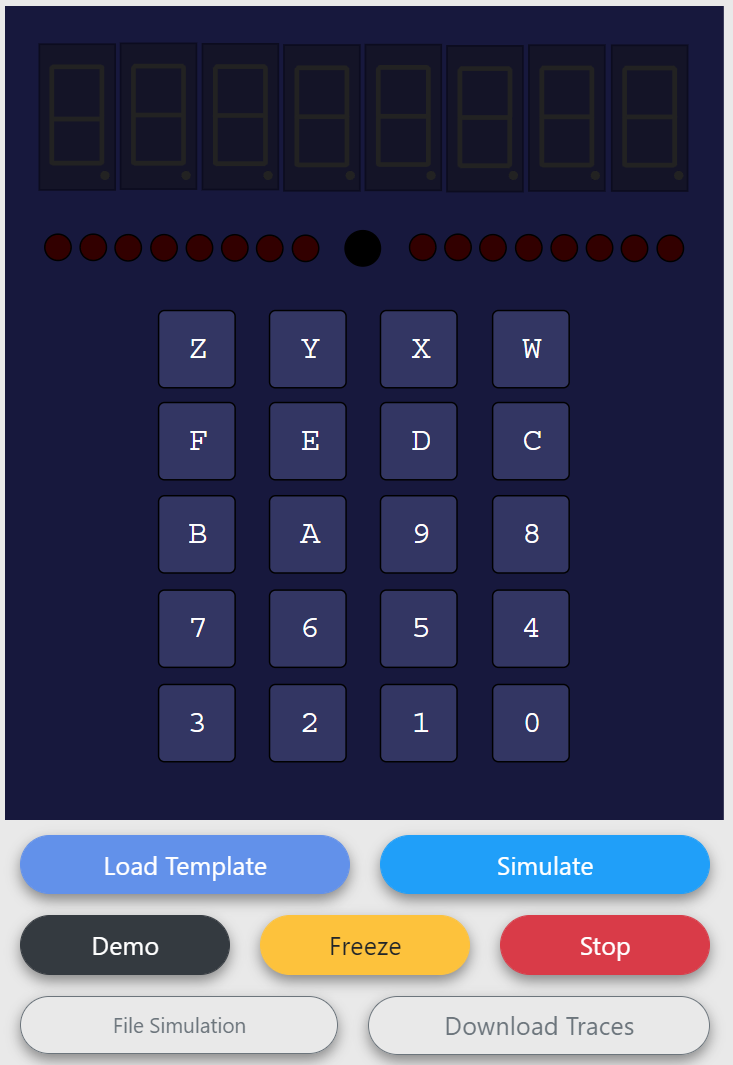
Task: Click the Load Template button
Action: pyautogui.click(x=184, y=865)
